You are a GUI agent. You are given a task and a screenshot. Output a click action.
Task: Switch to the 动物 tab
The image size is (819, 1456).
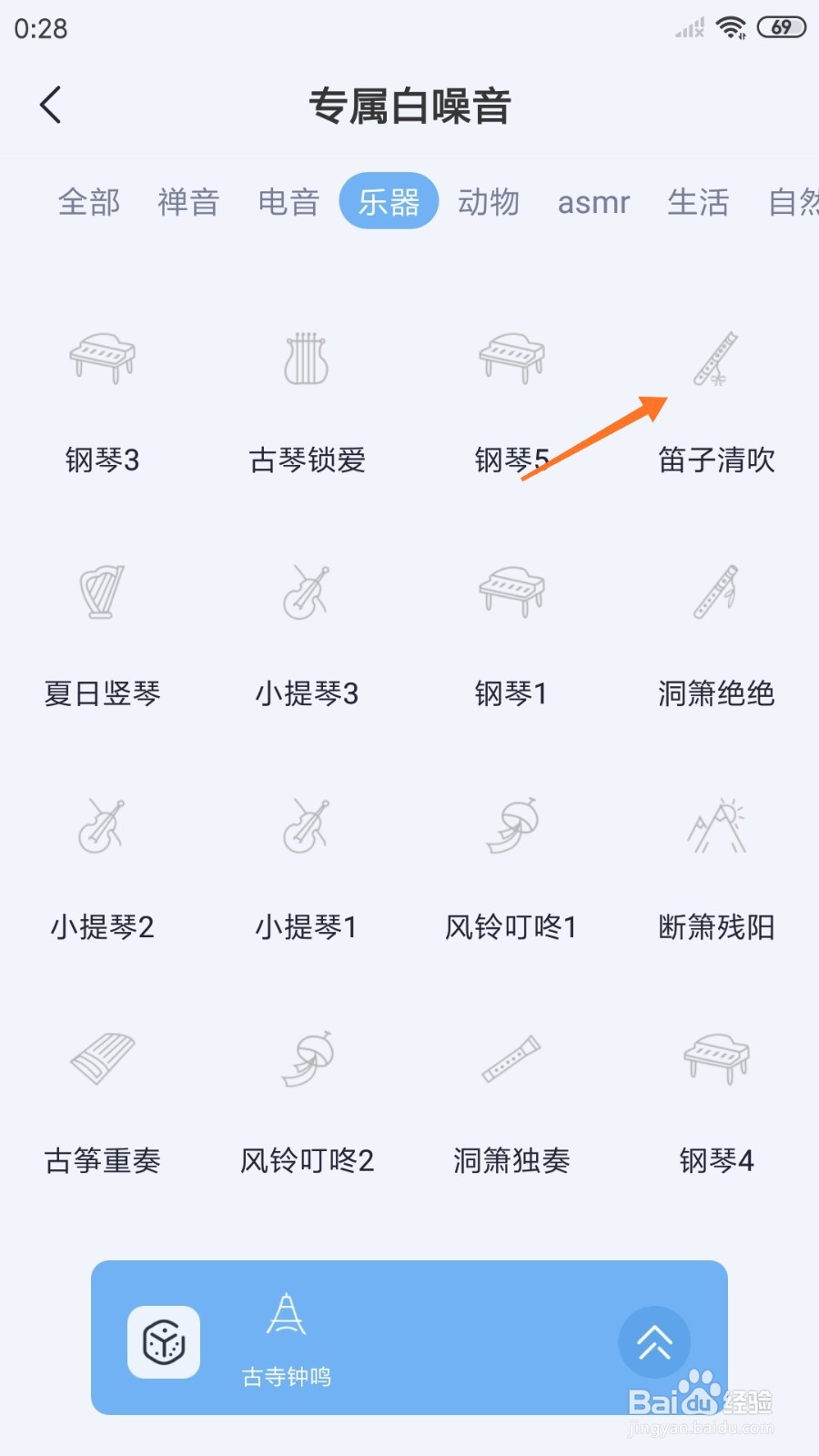(489, 201)
